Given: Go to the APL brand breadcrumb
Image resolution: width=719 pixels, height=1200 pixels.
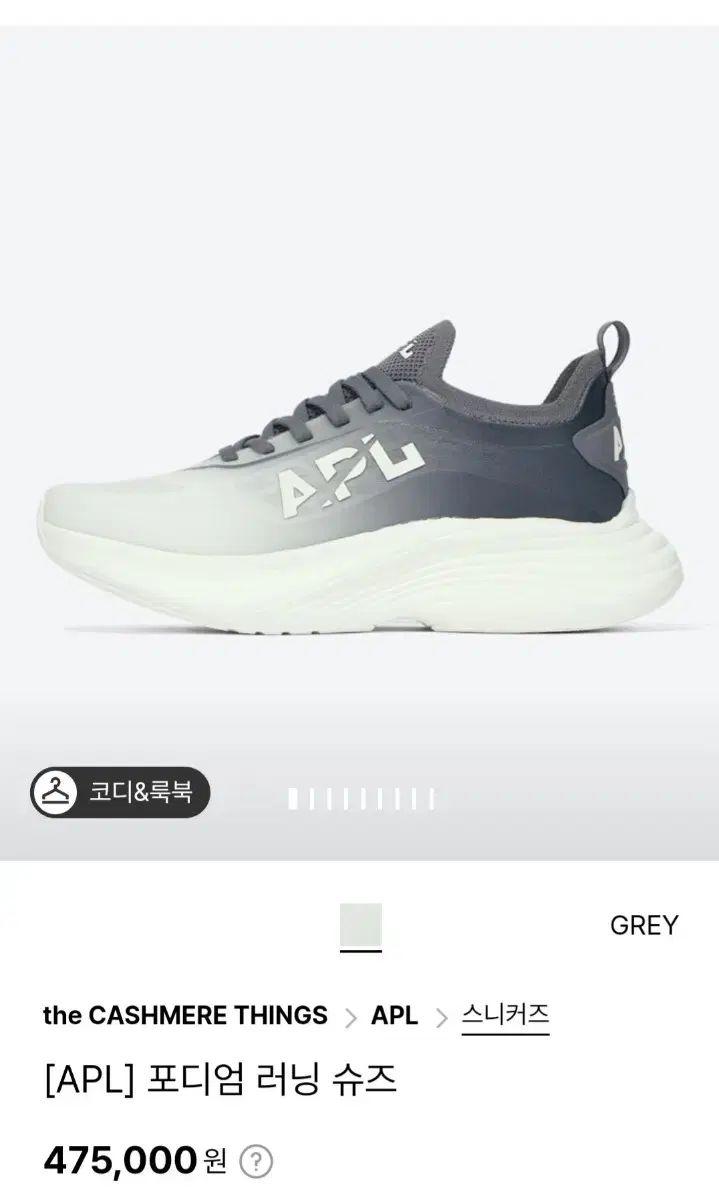Looking at the screenshot, I should (394, 1015).
